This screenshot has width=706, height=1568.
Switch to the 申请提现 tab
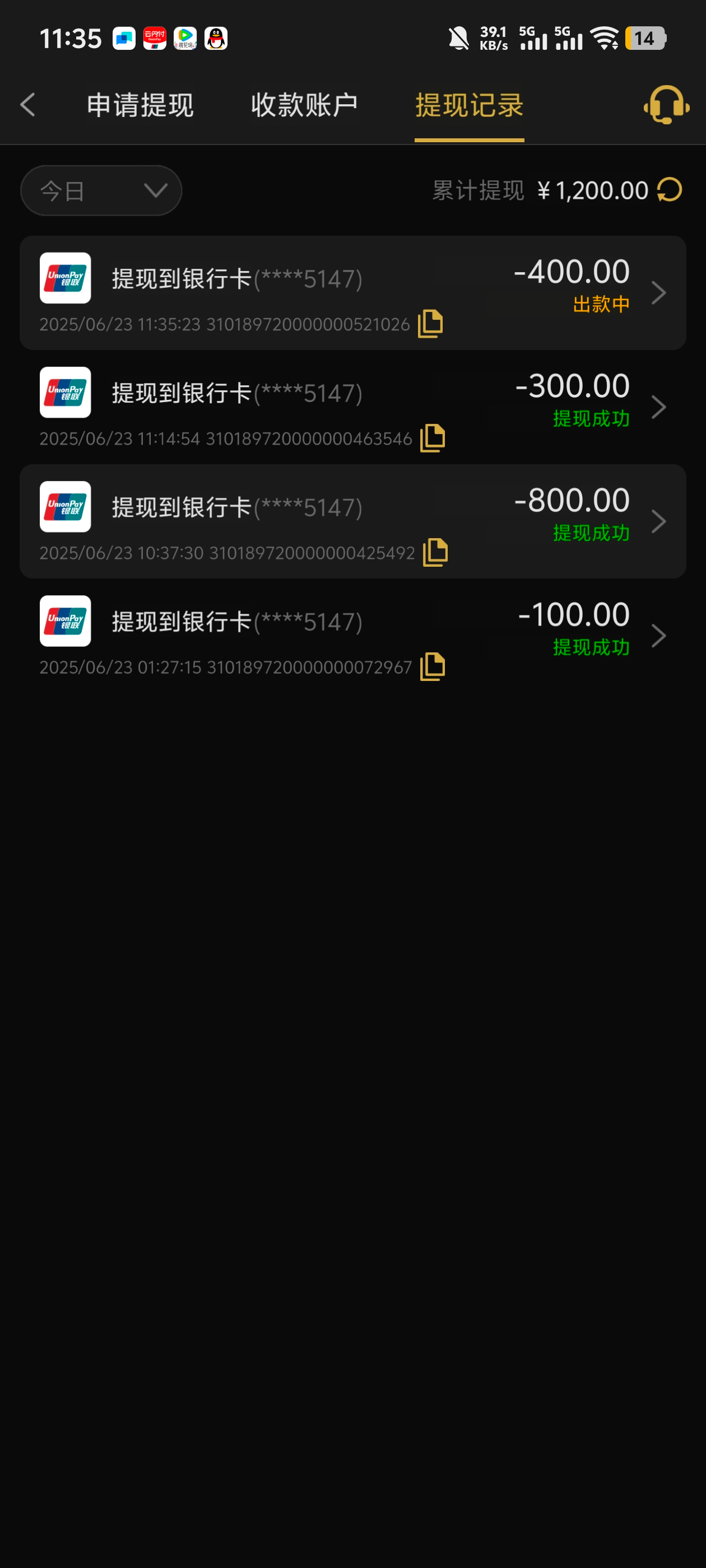coord(141,105)
